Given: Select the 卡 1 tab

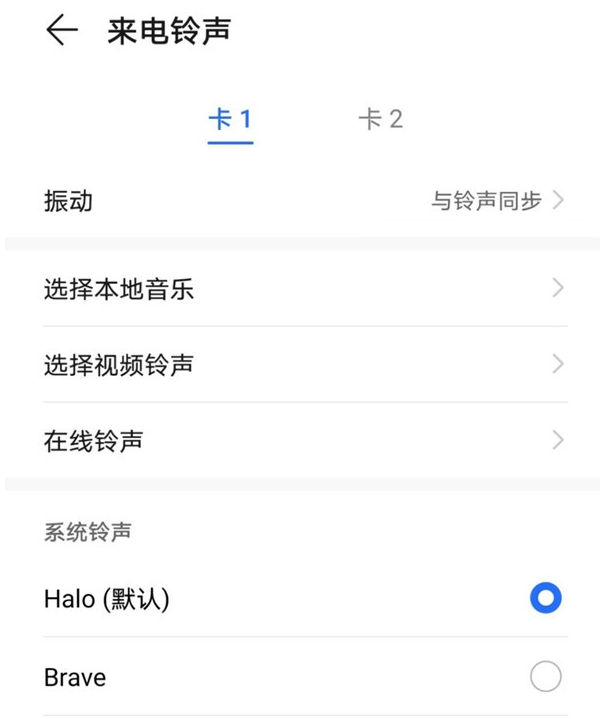Looking at the screenshot, I should tap(230, 120).
